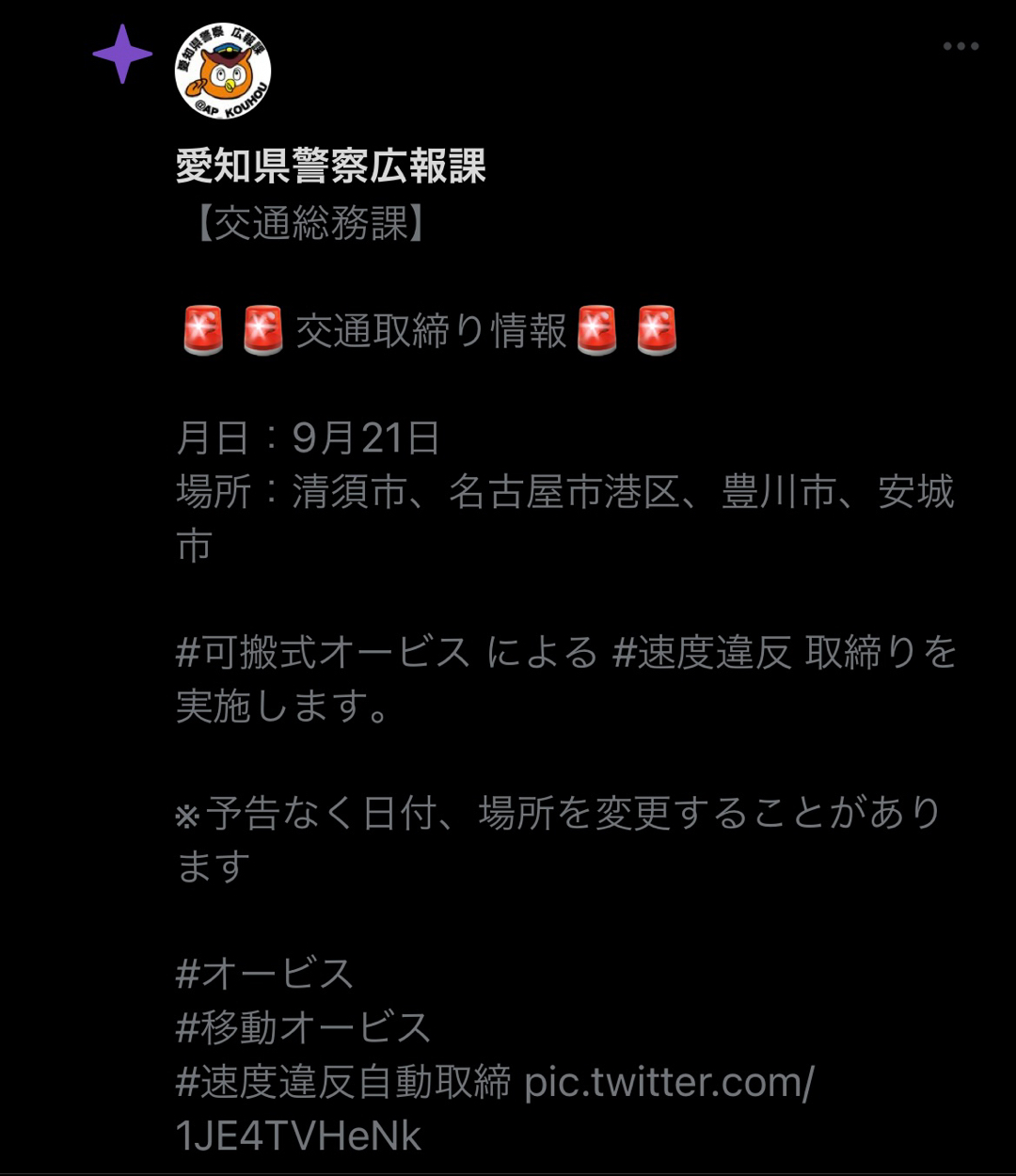Open the #速度違反 hashtag

pyautogui.click(x=702, y=652)
